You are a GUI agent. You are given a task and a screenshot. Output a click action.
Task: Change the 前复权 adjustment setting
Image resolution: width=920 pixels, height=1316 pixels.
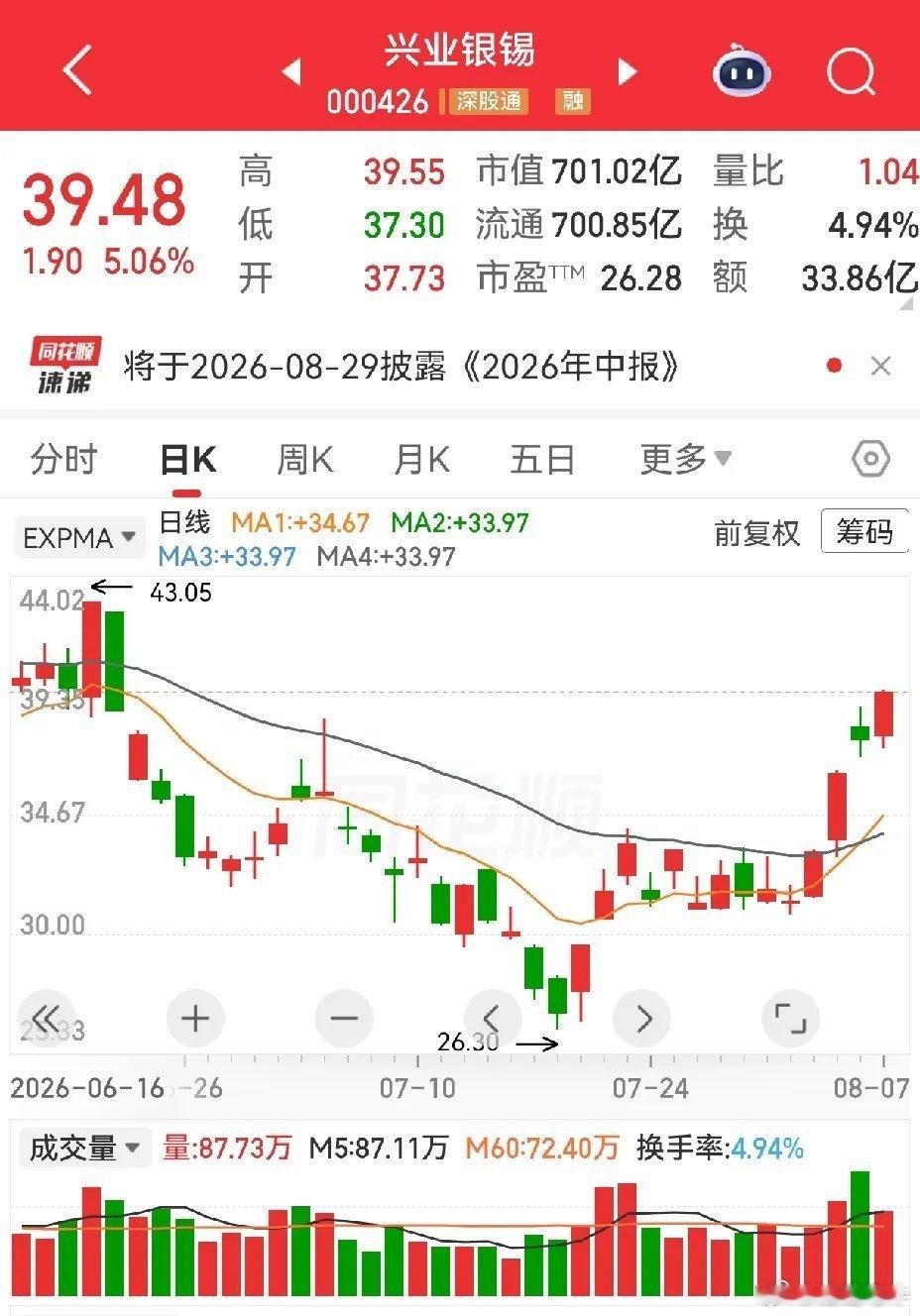click(756, 533)
